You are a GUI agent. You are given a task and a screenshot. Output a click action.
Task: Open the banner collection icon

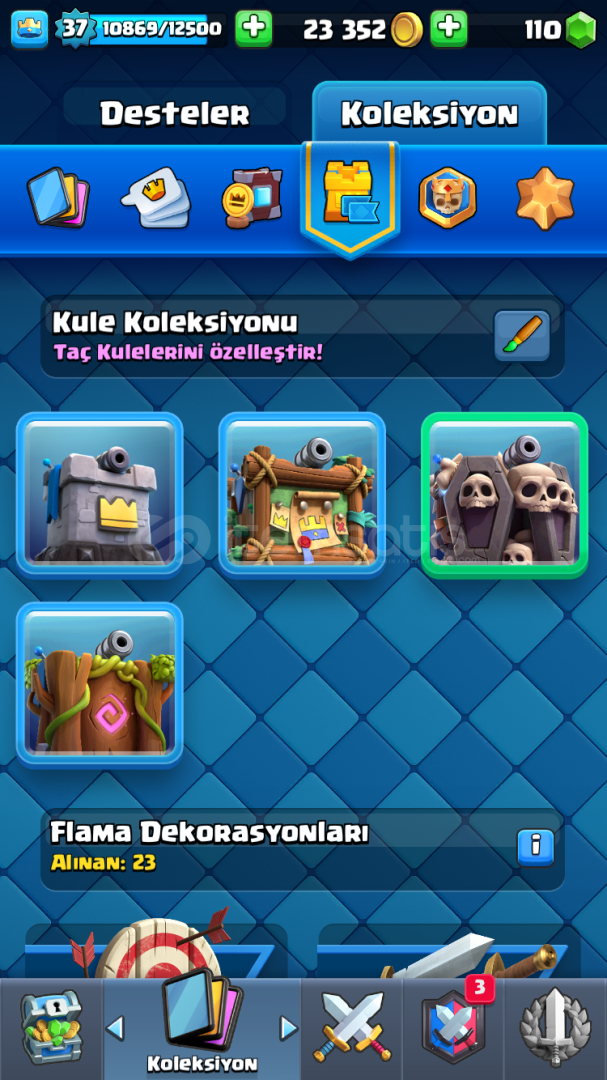click(252, 197)
